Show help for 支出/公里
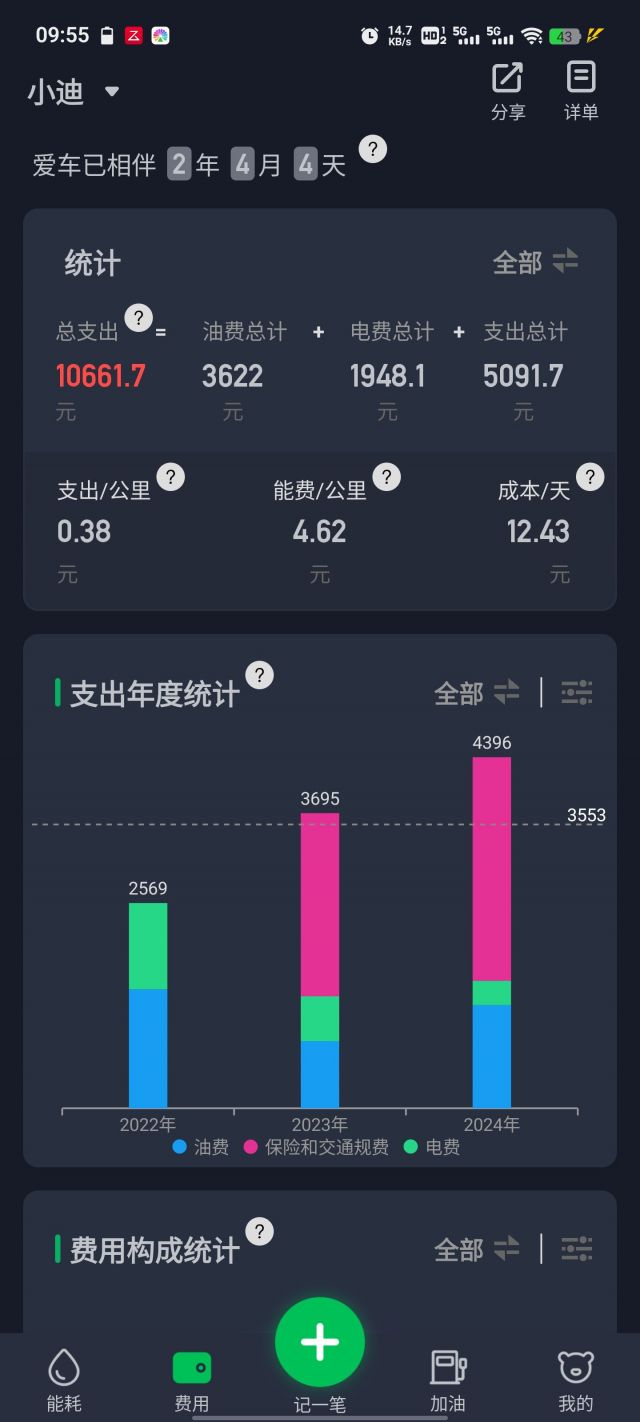Viewport: 640px width, 1422px height. click(170, 477)
